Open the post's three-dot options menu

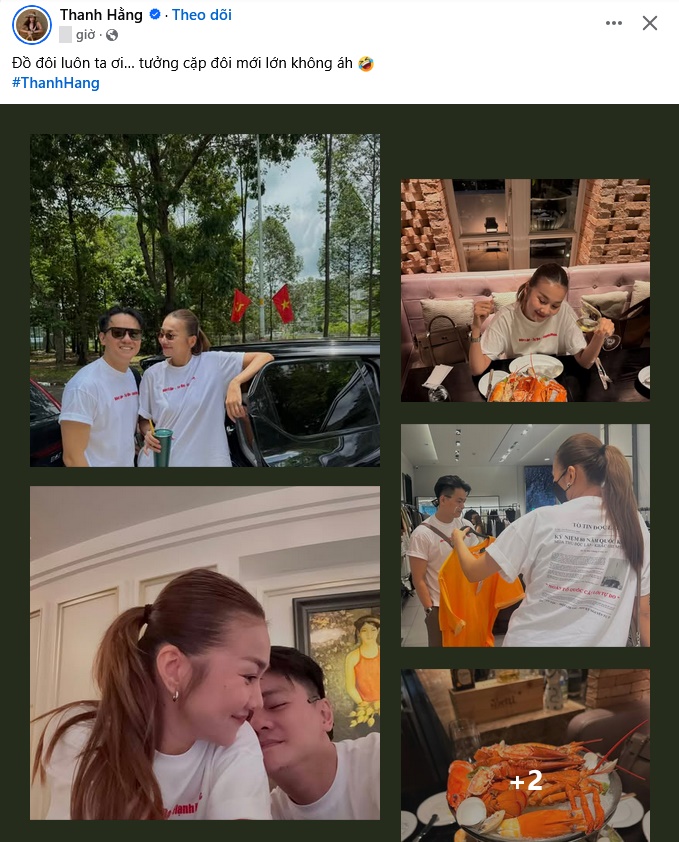tap(614, 23)
